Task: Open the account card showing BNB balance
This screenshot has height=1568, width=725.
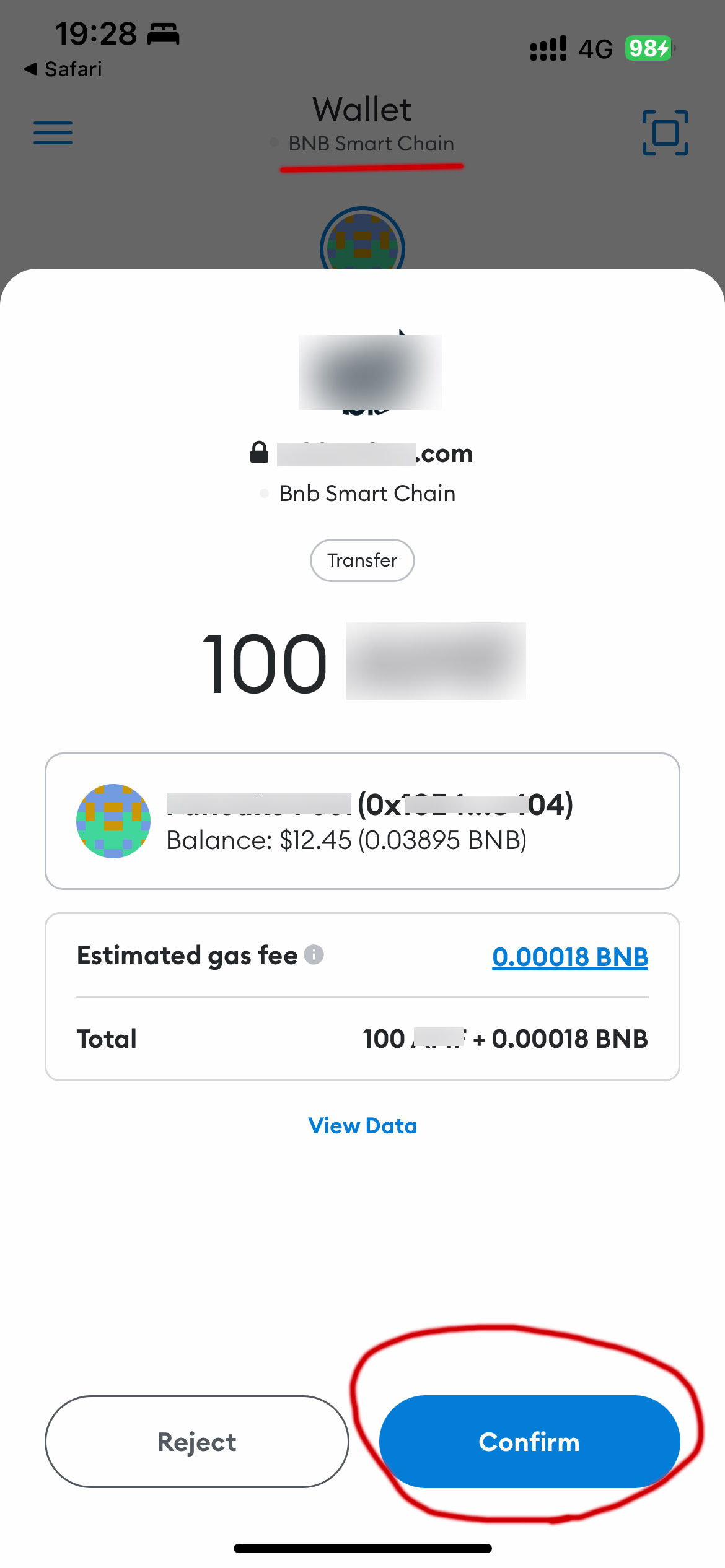Action: coord(362,821)
